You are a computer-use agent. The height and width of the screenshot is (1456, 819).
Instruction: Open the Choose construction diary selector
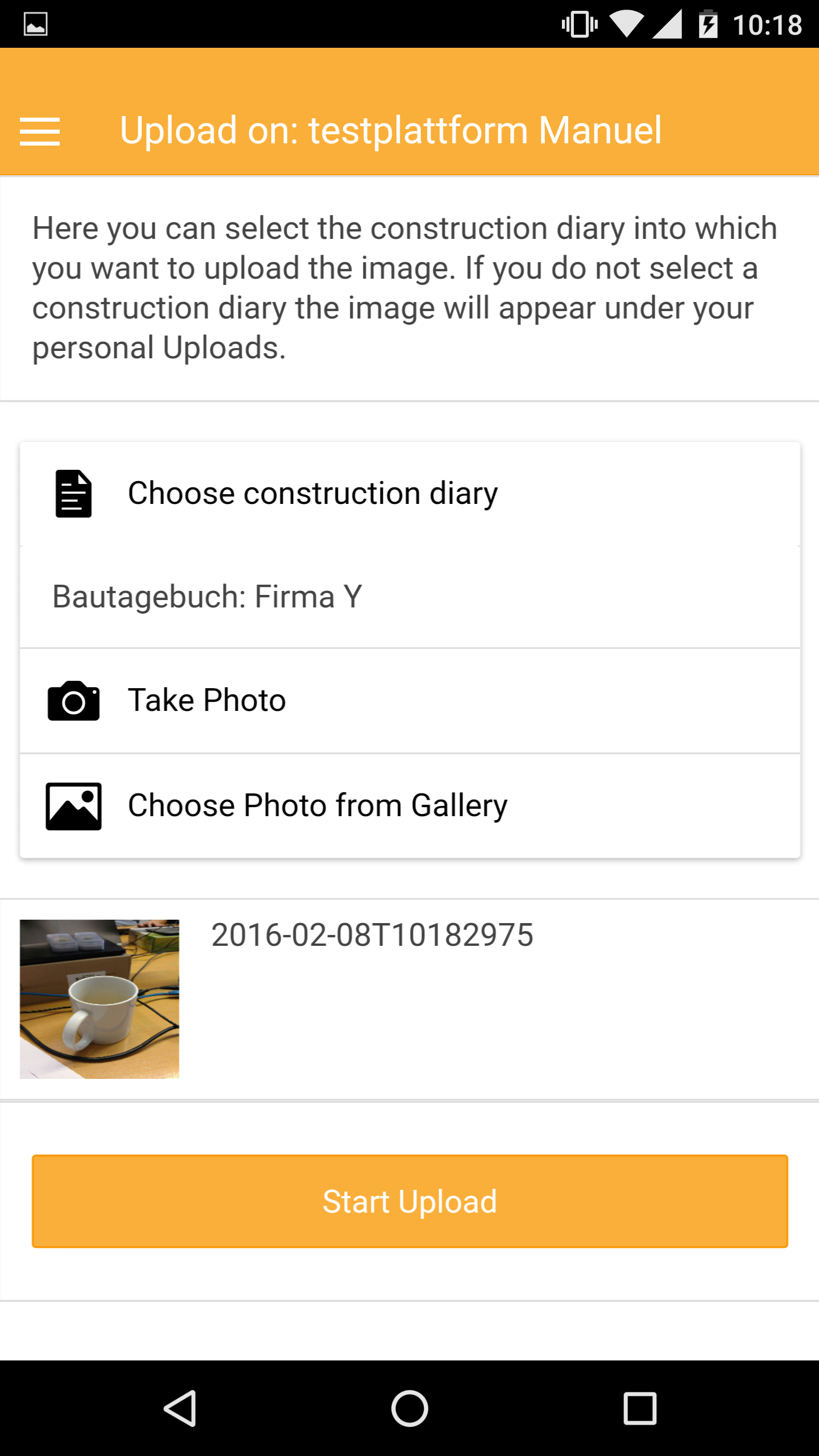[x=312, y=493]
